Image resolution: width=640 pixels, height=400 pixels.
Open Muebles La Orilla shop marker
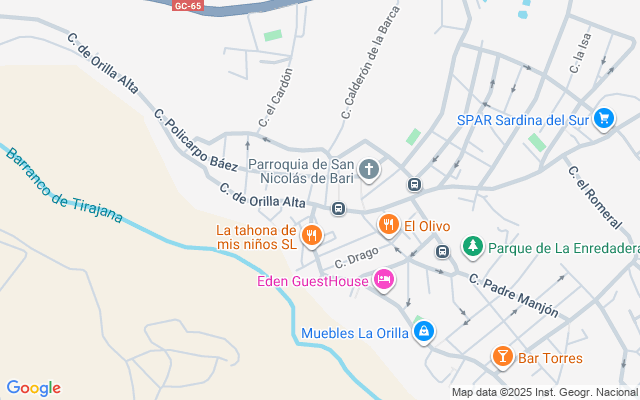[424, 332]
